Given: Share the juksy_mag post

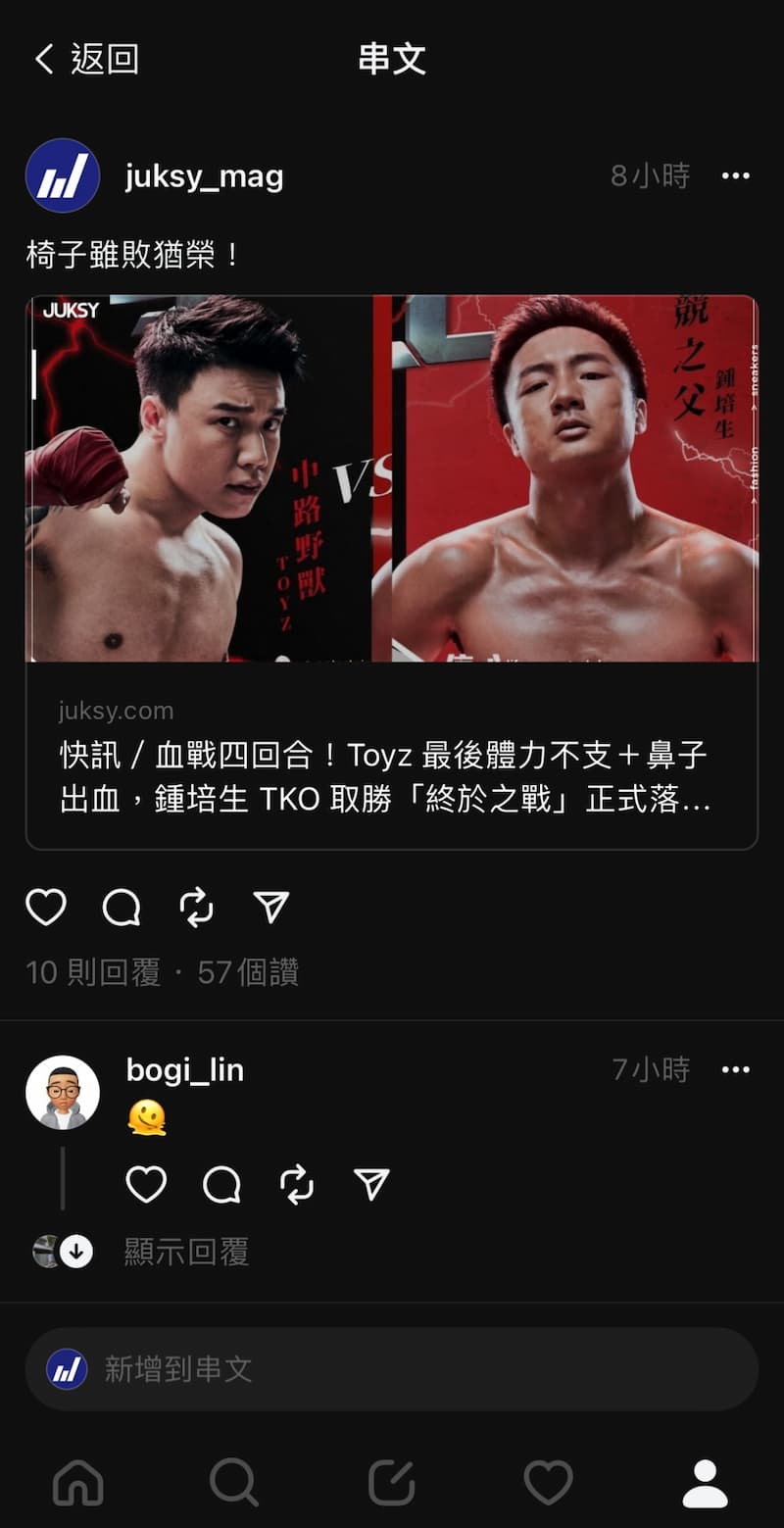Looking at the screenshot, I should [271, 907].
